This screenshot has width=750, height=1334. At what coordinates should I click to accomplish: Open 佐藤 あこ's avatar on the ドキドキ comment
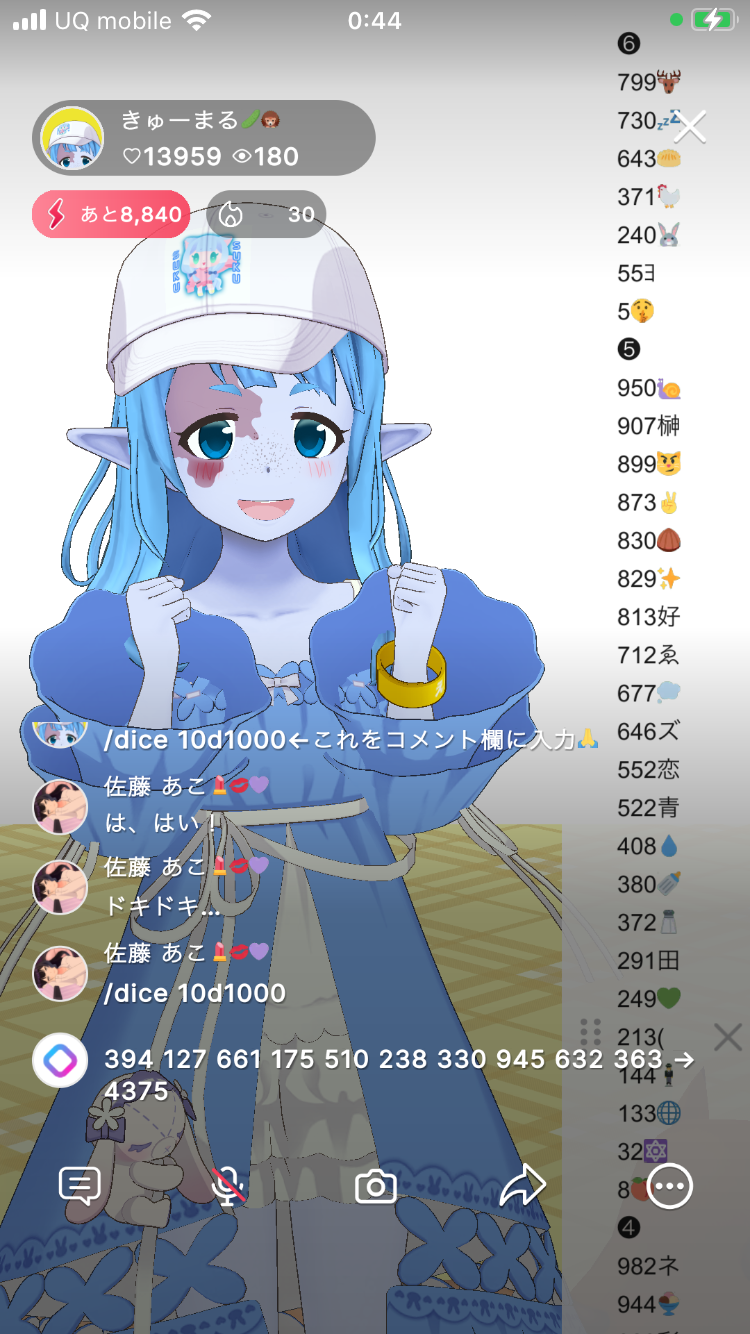[x=60, y=887]
